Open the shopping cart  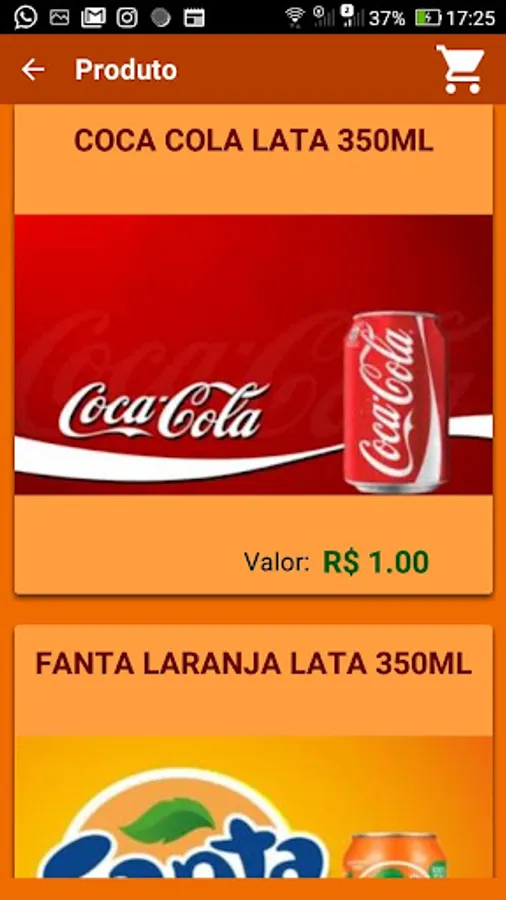pyautogui.click(x=460, y=69)
